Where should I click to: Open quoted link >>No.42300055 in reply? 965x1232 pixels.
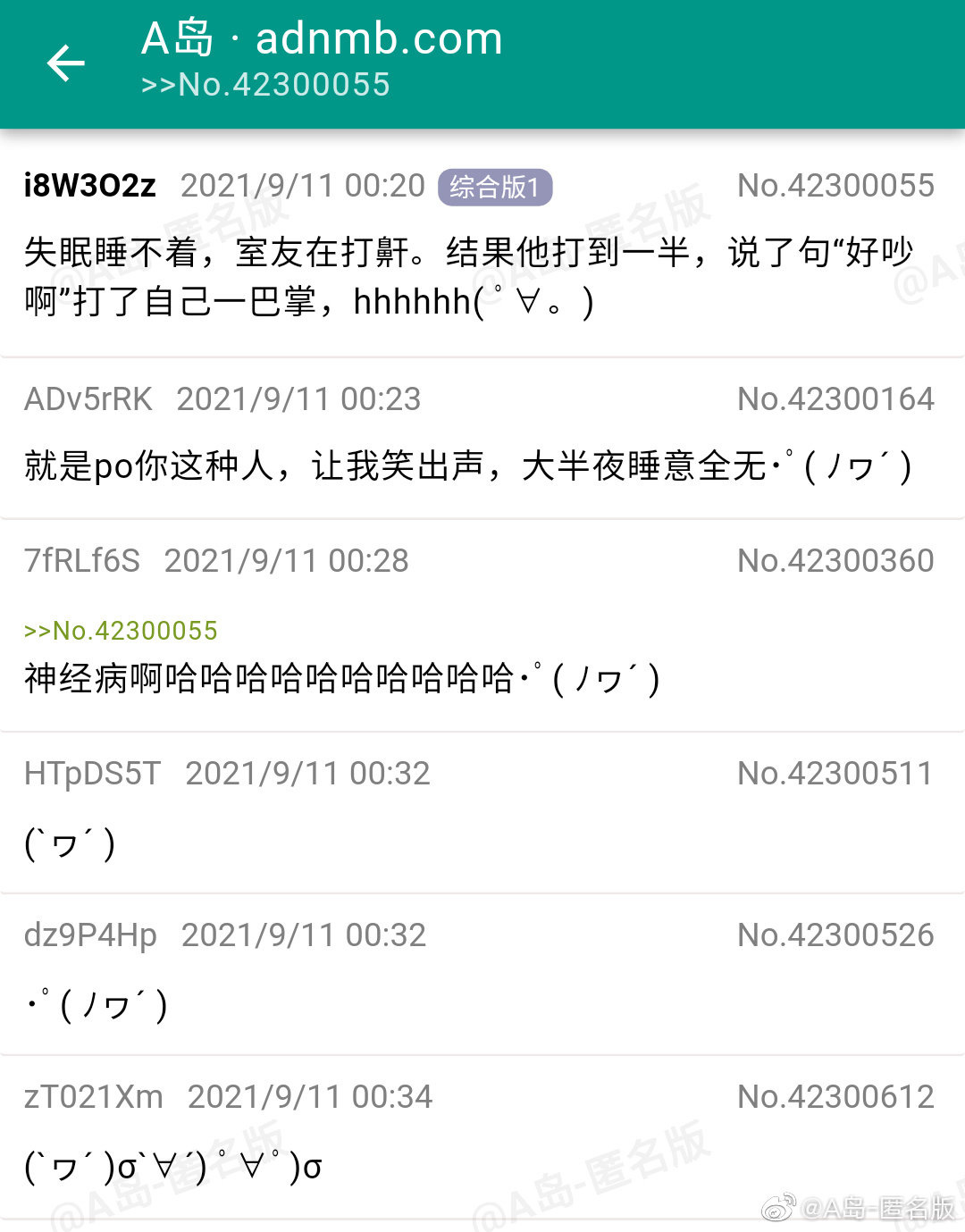coord(121,631)
